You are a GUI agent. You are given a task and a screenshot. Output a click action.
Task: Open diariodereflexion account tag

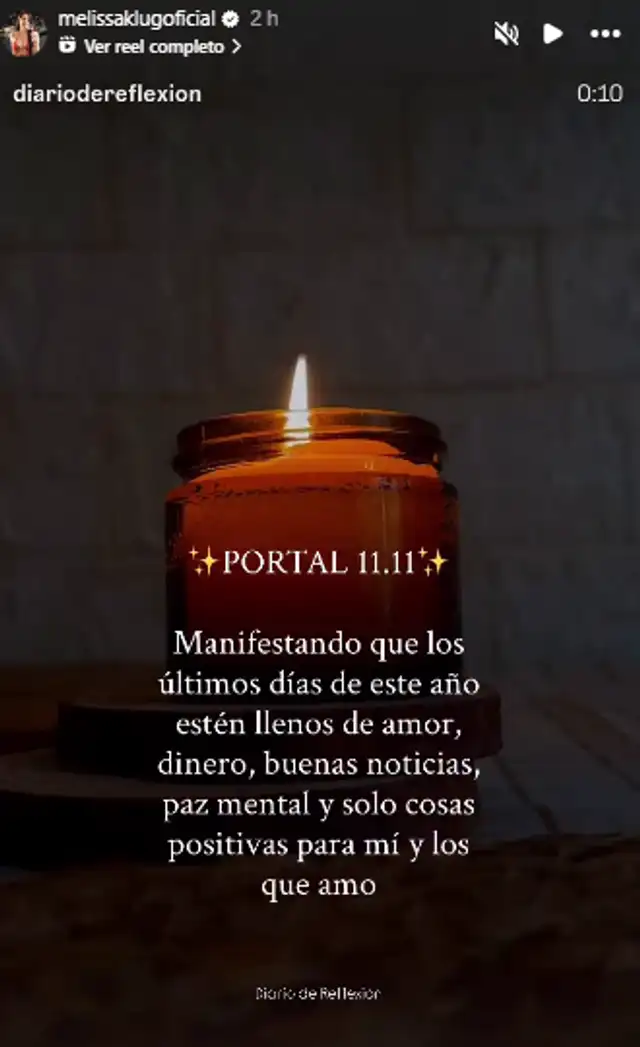pos(107,94)
